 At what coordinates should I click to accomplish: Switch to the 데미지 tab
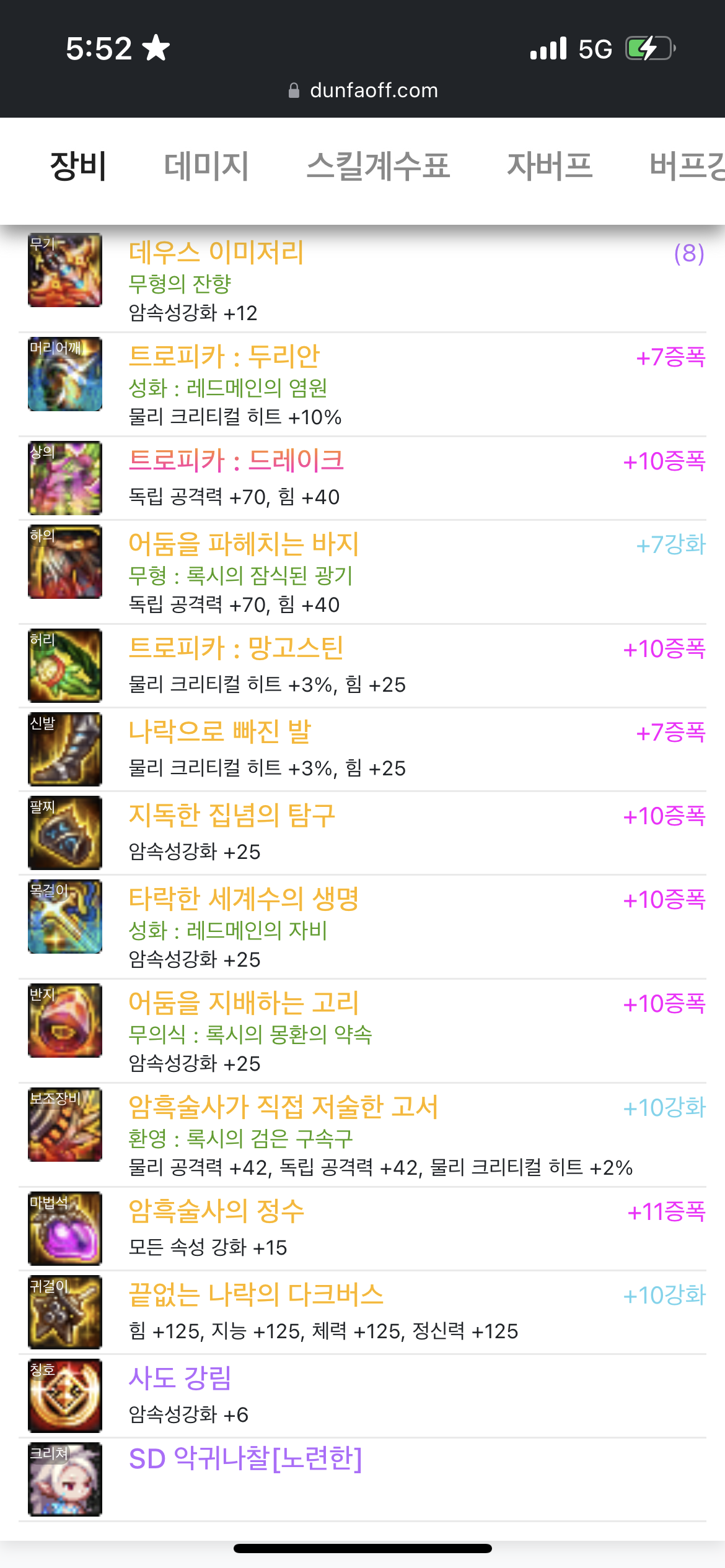pos(206,167)
